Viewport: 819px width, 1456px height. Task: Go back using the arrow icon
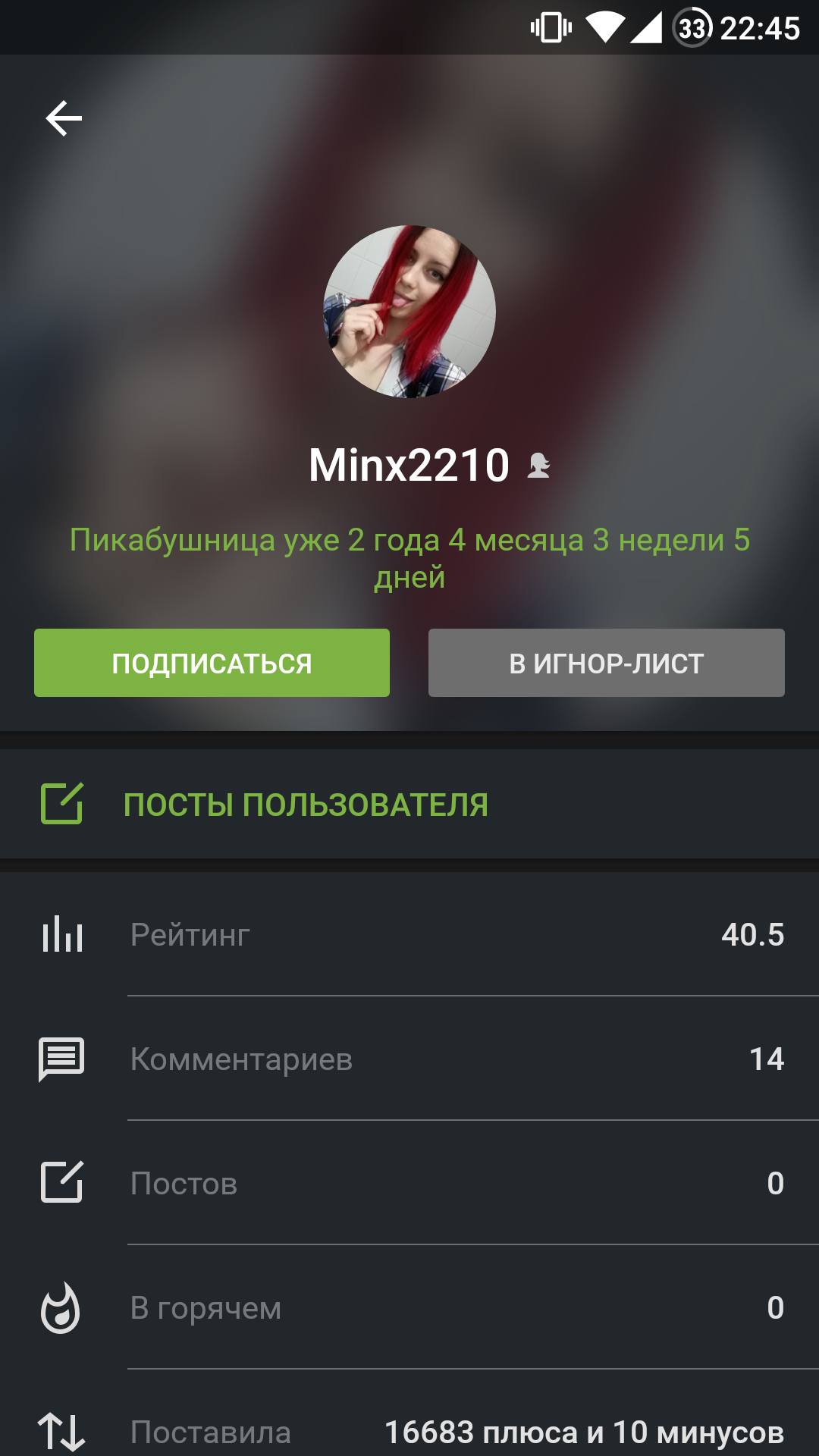pos(64,118)
